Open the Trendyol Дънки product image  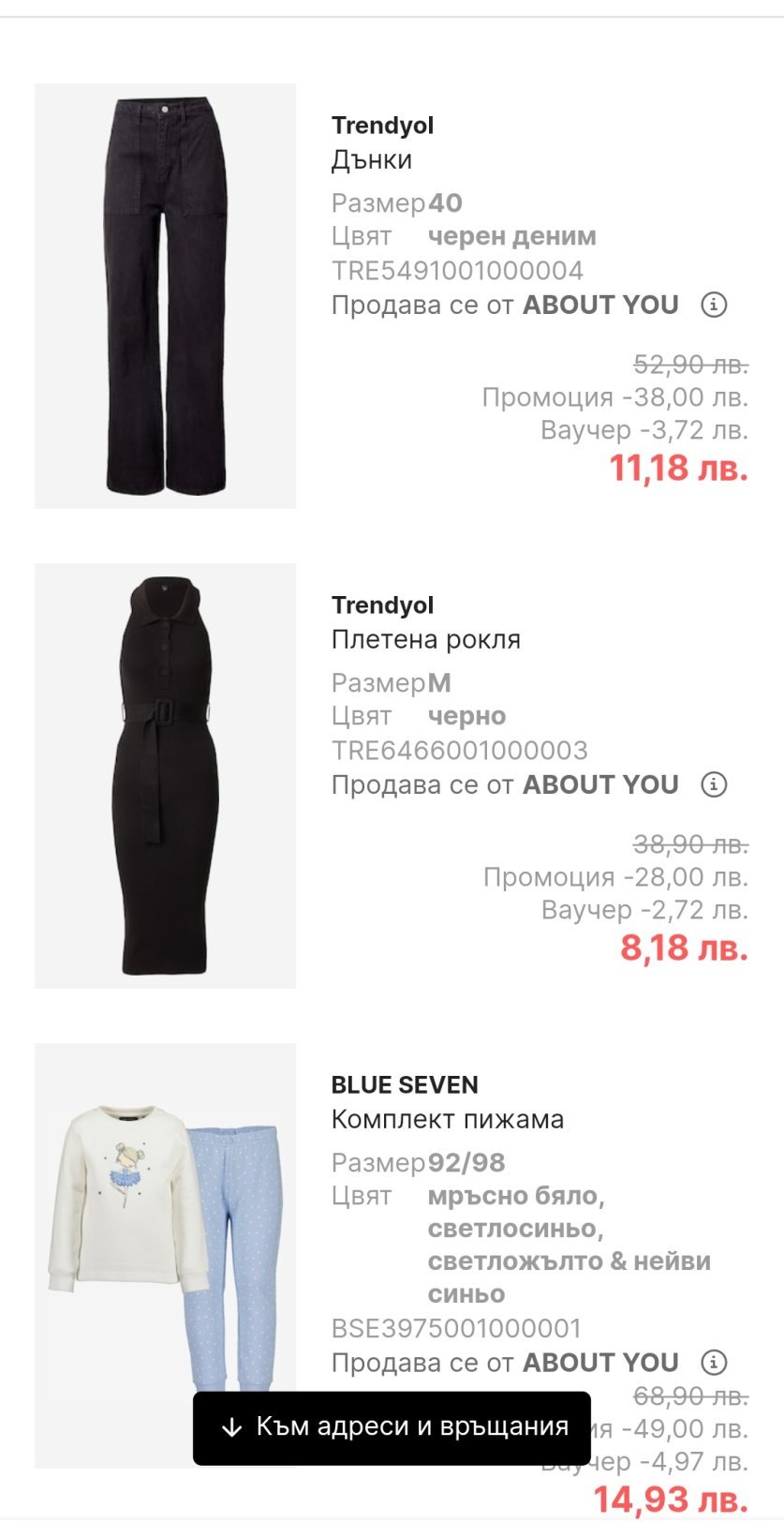click(165, 296)
